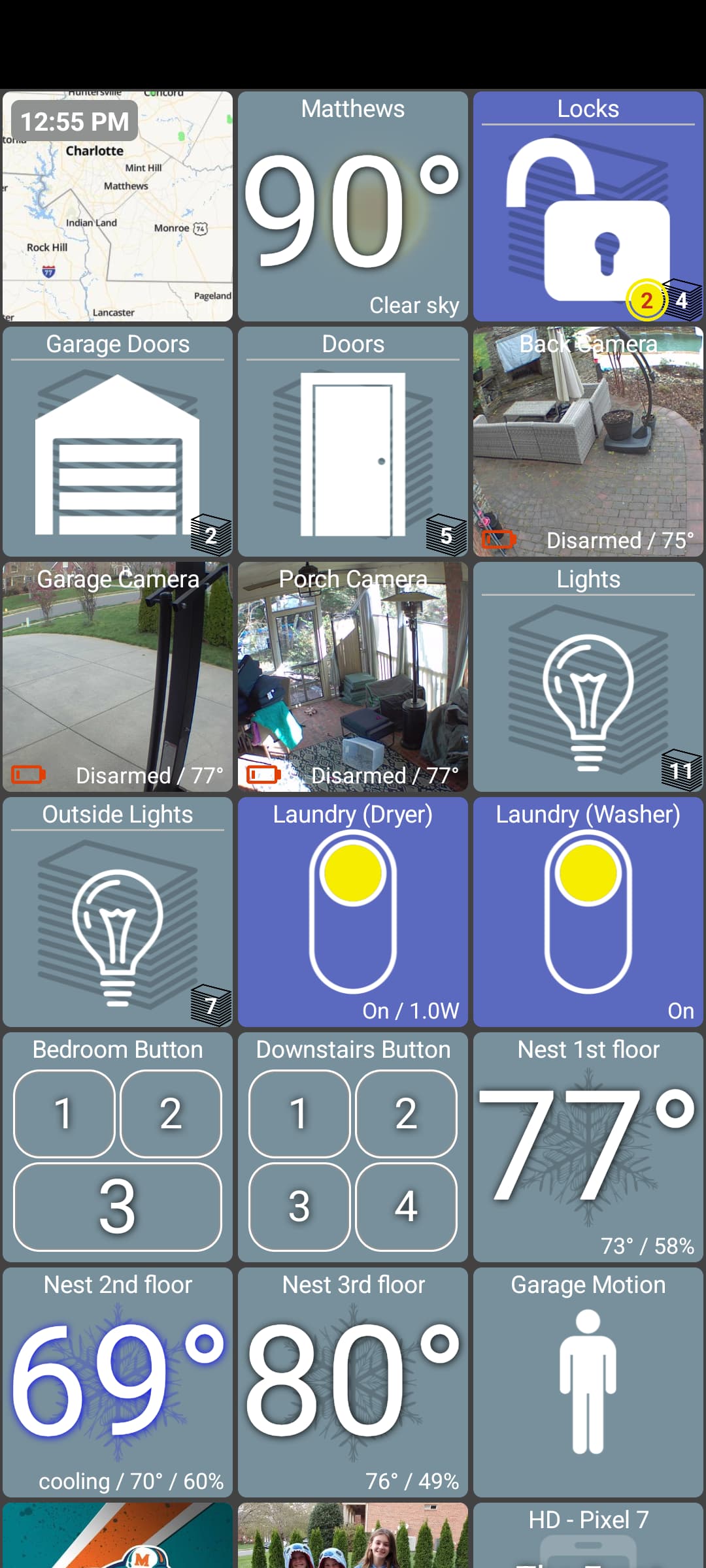Viewport: 706px width, 1568px height.
Task: Open the Nest 2nd floor thermostat
Action: (118, 1382)
